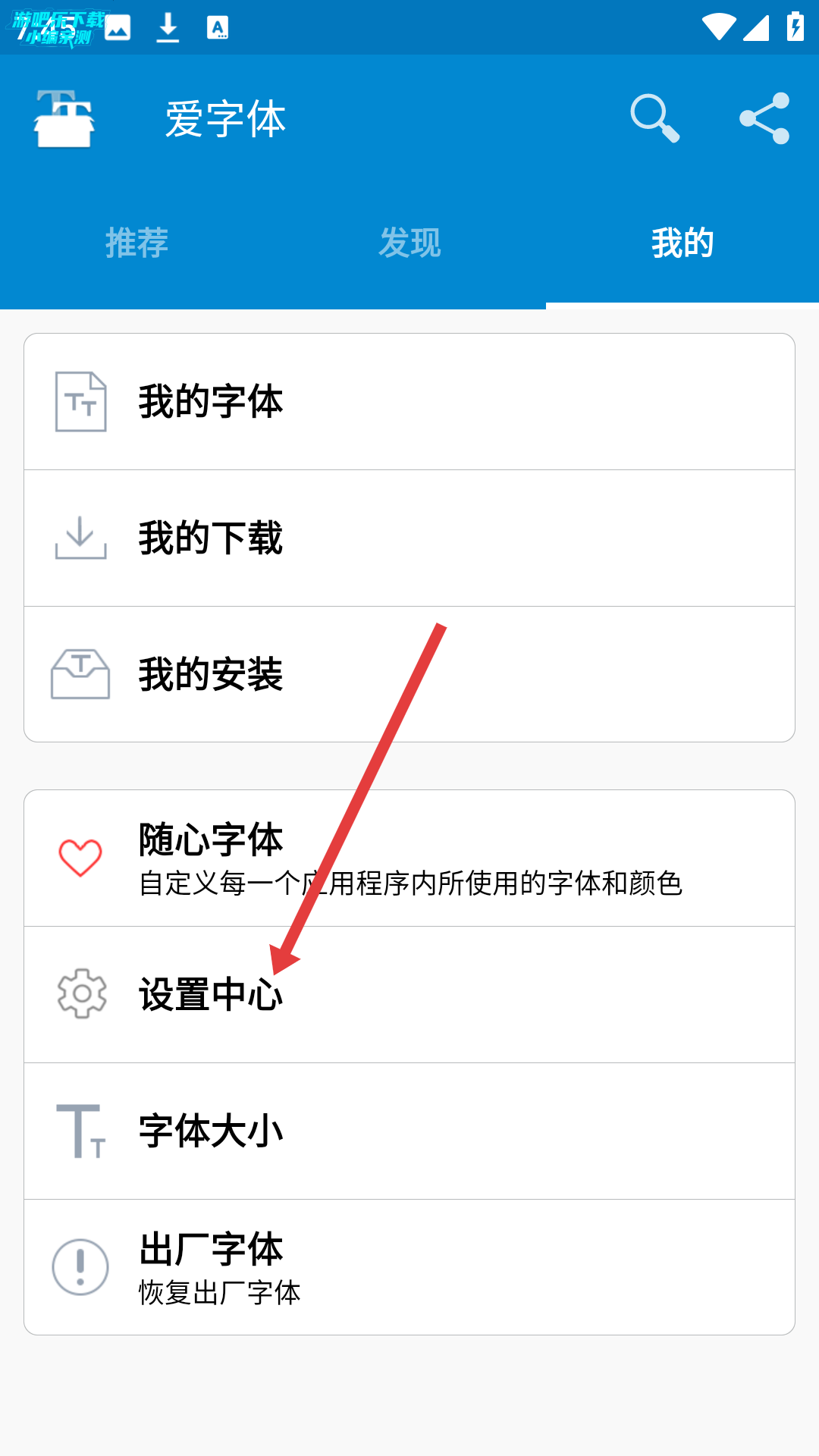Screen dimensions: 819x1456
Task: Open 字体大小 settings
Action: coord(409,1131)
